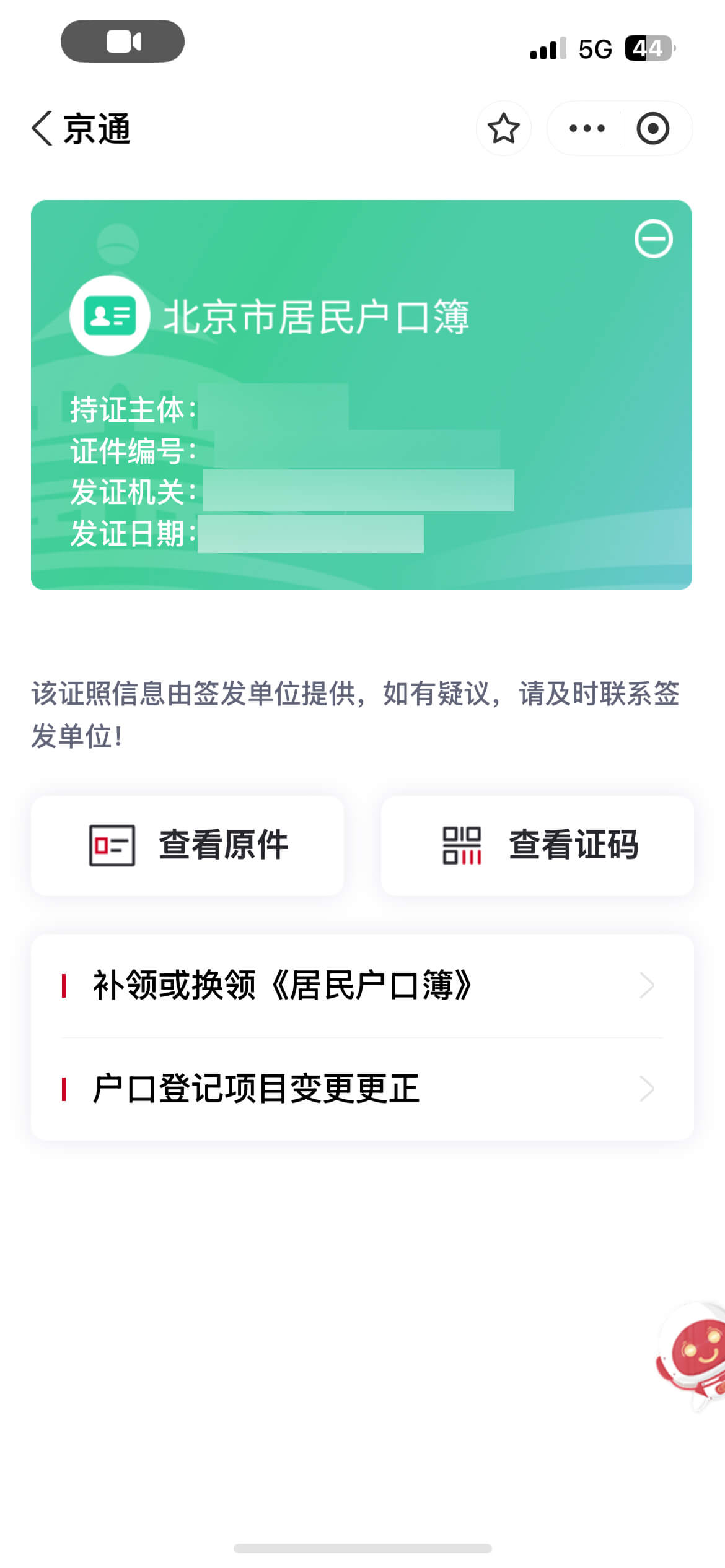The width and height of the screenshot is (725, 1568).
Task: Favorite this mini program with the star
Action: [x=503, y=128]
